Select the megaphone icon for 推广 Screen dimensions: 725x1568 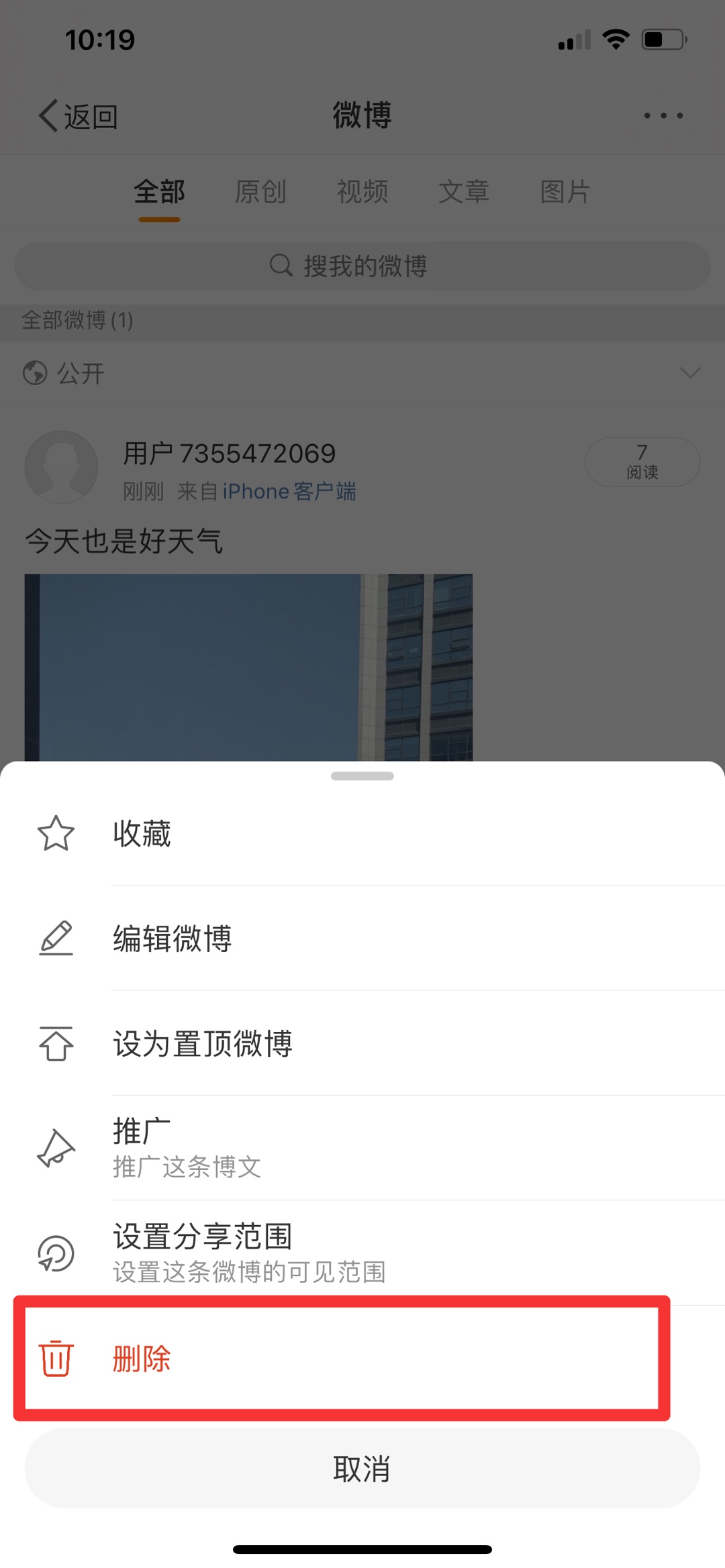coord(57,1147)
